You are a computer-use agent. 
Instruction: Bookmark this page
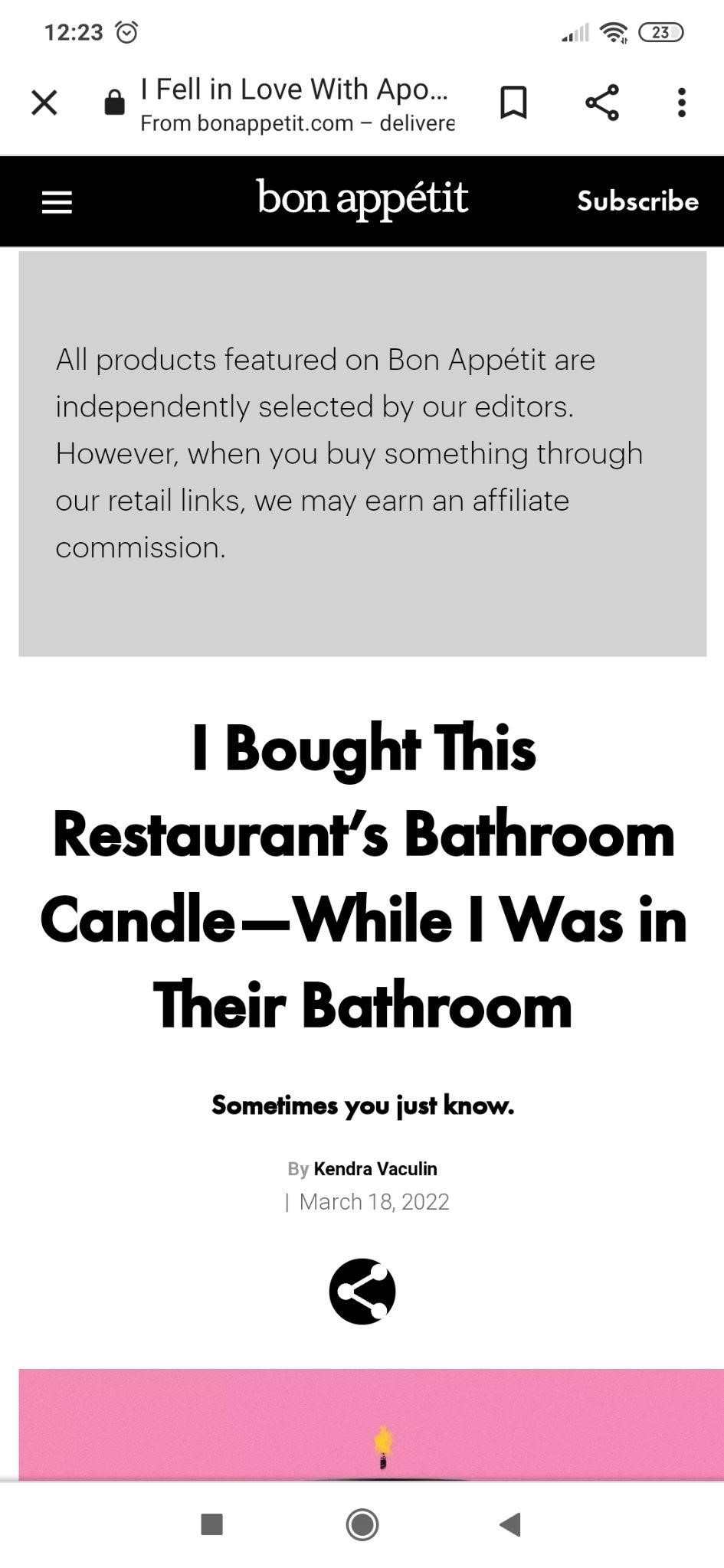[513, 103]
